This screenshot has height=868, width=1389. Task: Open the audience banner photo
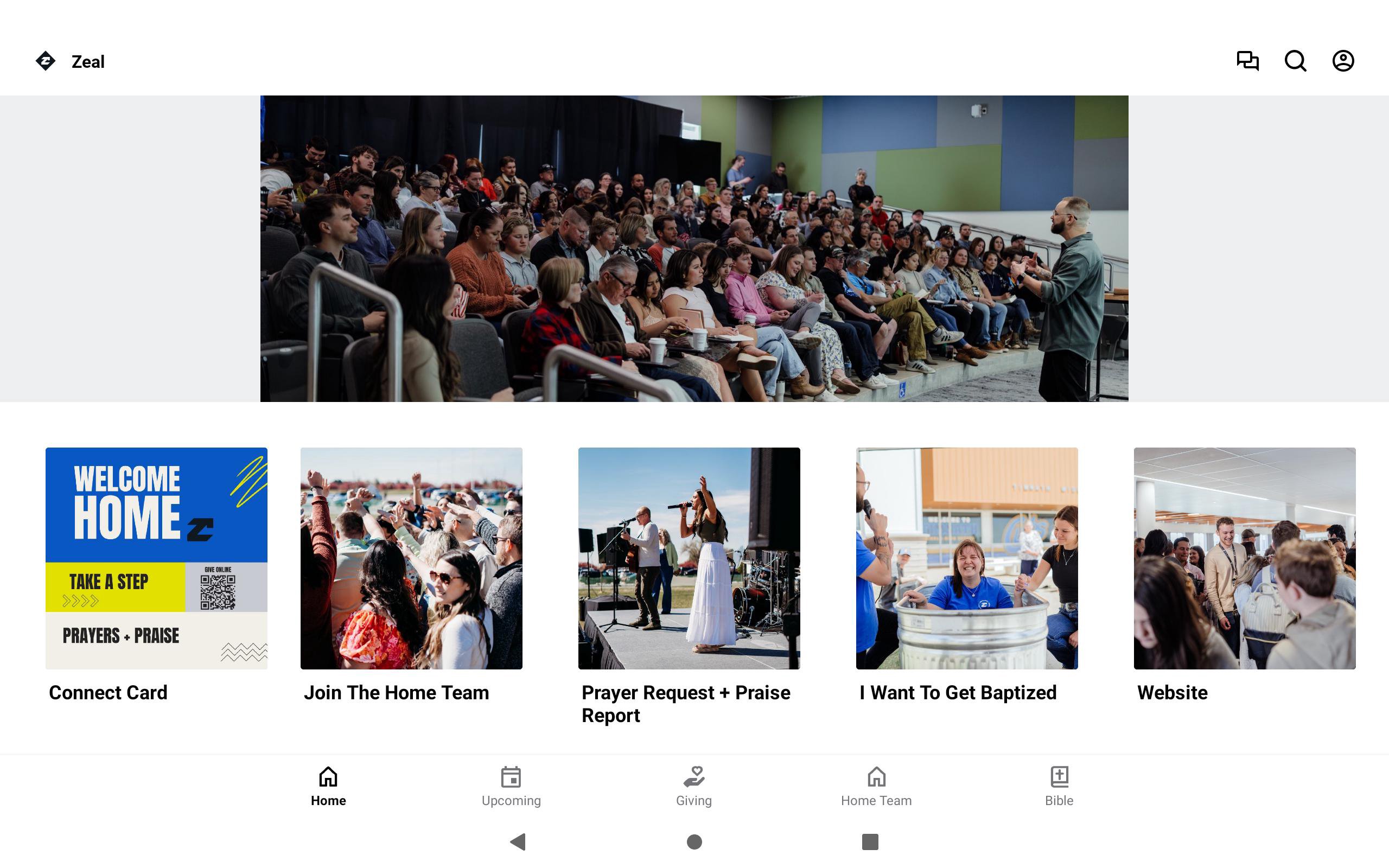(694, 248)
